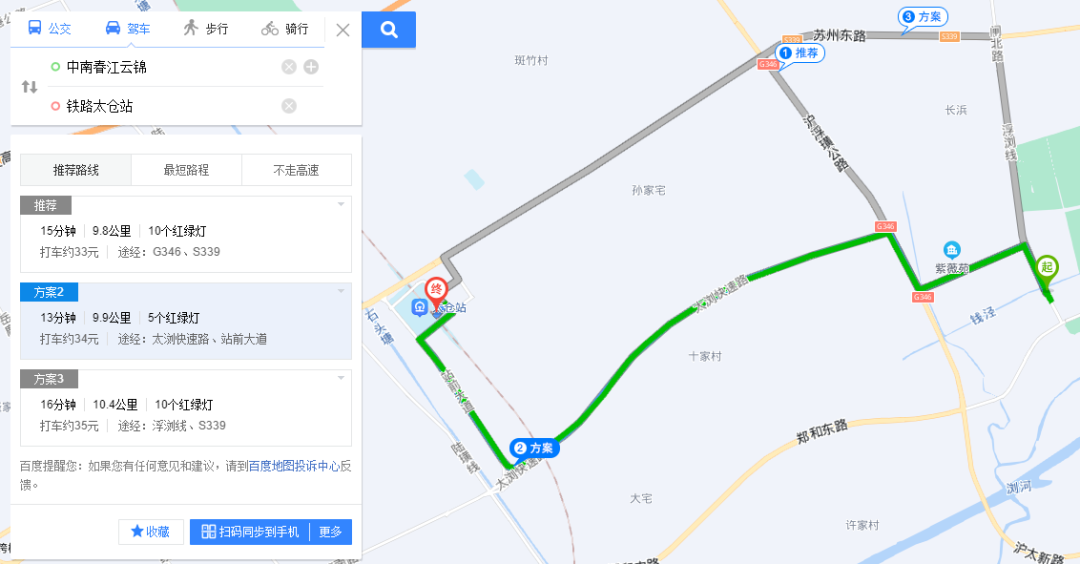Choose the 最短路程 route filter
The height and width of the screenshot is (564, 1080).
(186, 170)
